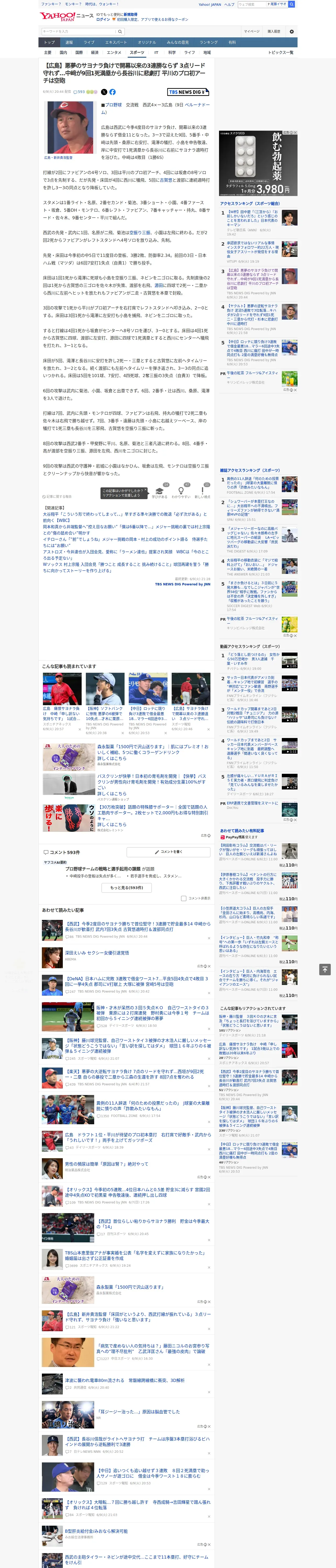
Task: Open related article about 深田えいみ
Action: 97,953
